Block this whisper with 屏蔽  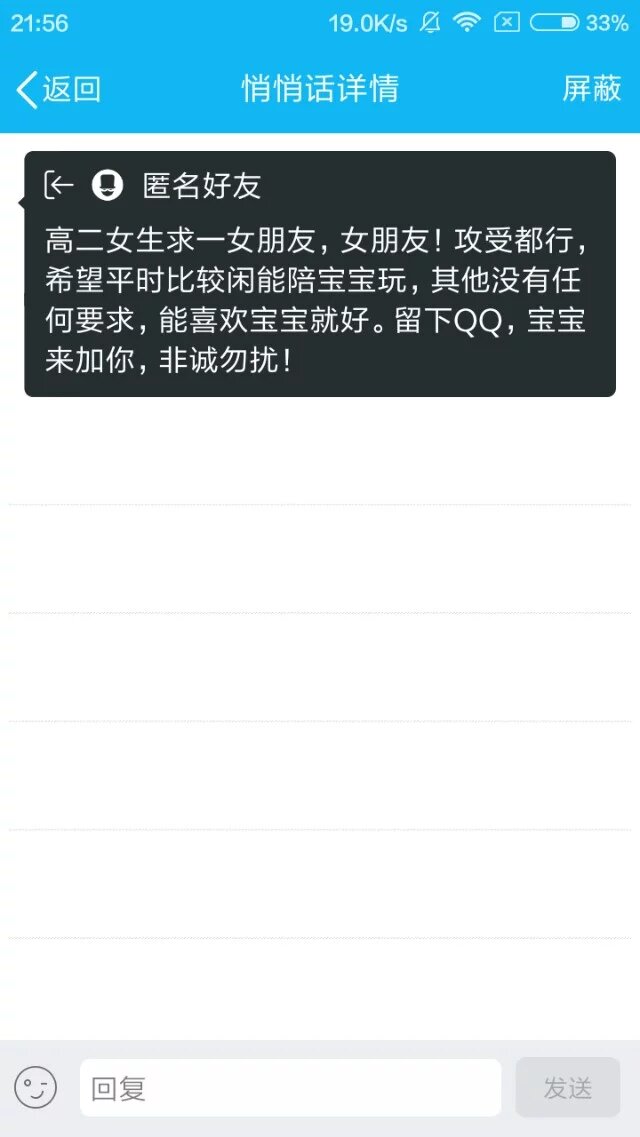tap(592, 89)
